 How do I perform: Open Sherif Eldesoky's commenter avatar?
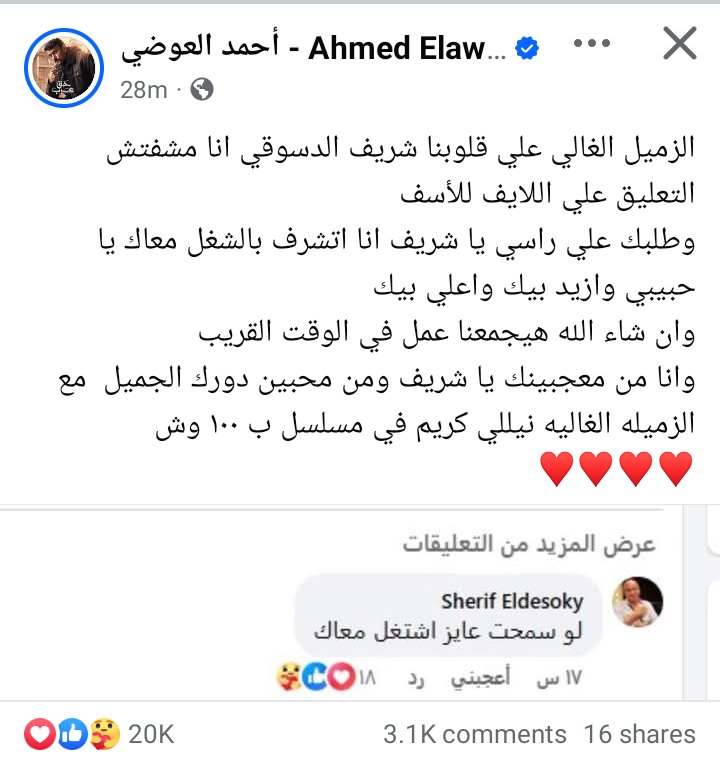coord(636,602)
